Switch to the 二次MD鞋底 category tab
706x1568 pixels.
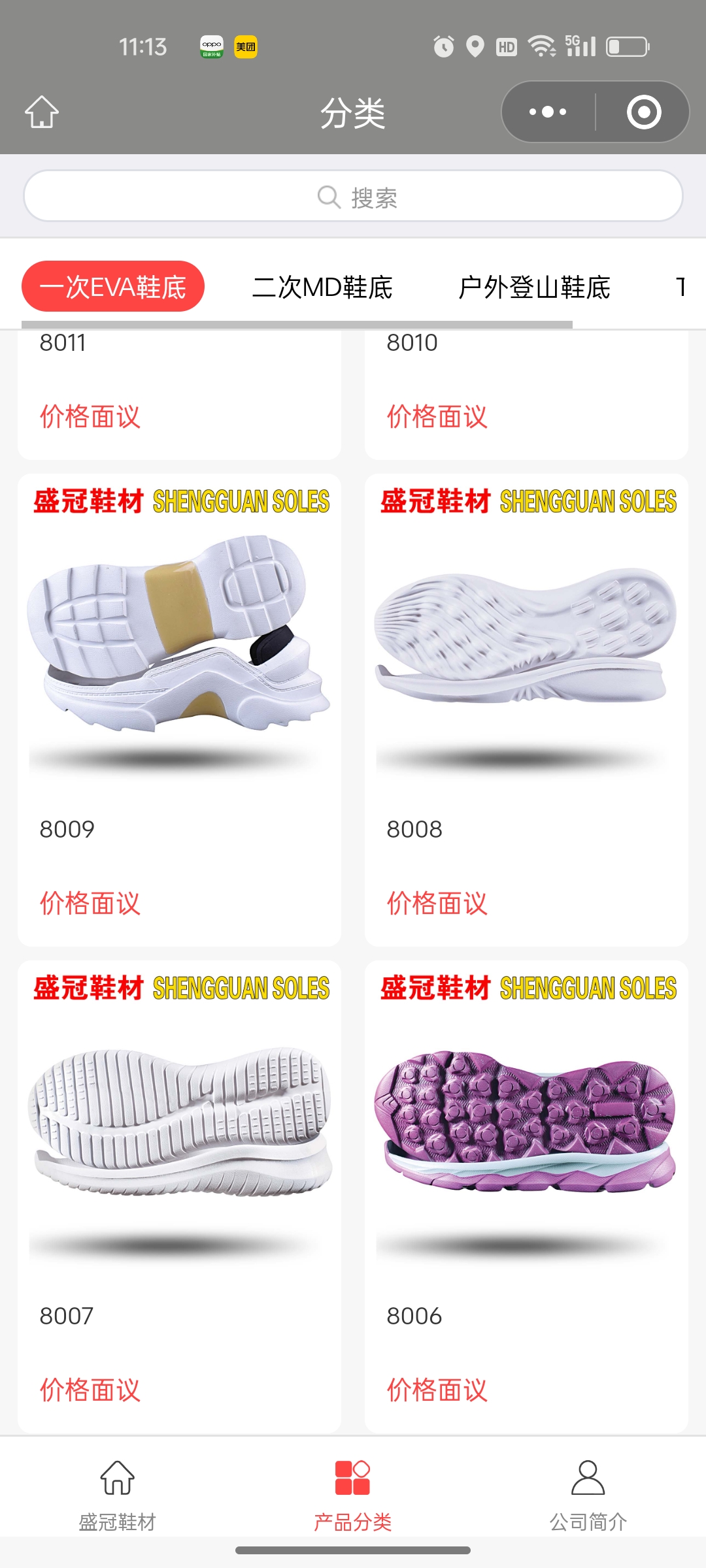[322, 287]
